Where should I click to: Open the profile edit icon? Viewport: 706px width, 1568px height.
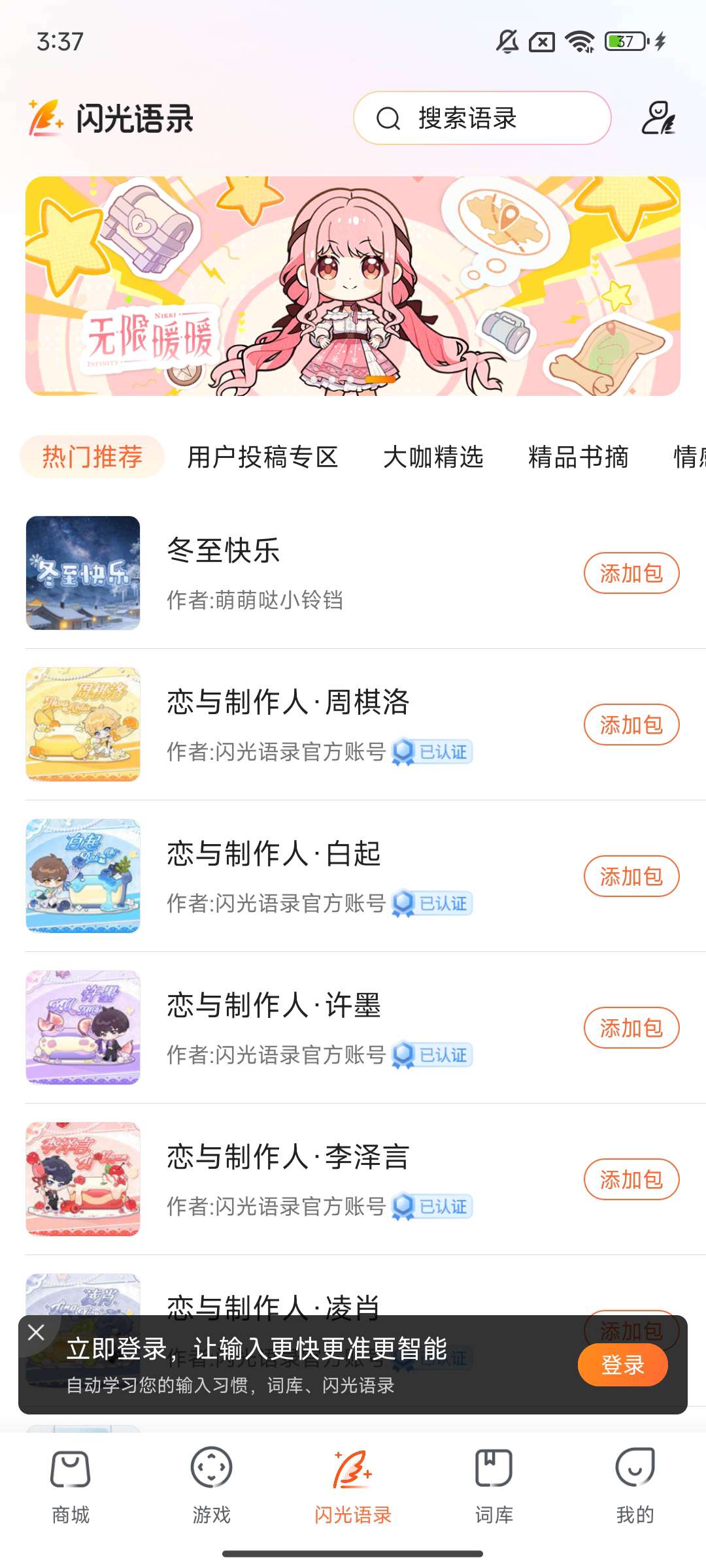click(657, 118)
